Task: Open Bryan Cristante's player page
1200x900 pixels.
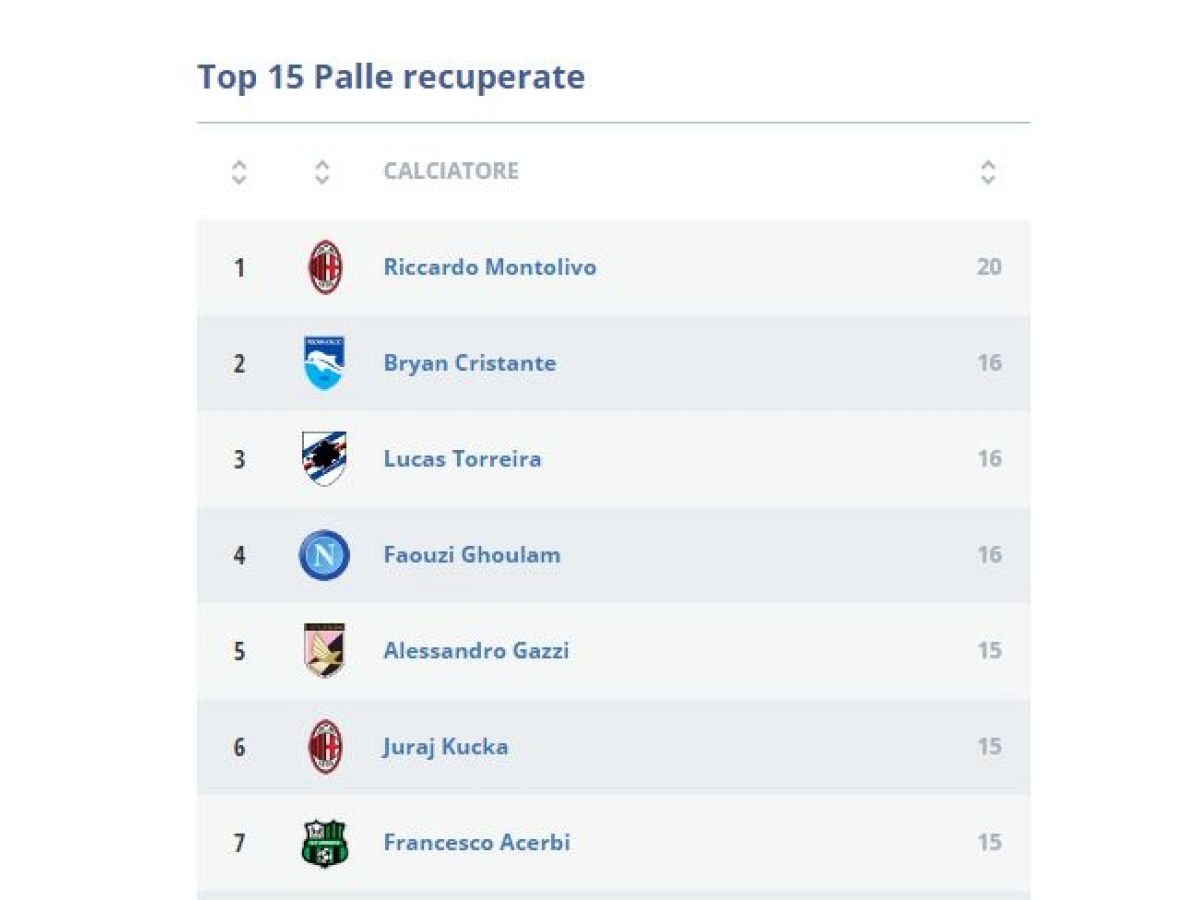Action: [469, 363]
